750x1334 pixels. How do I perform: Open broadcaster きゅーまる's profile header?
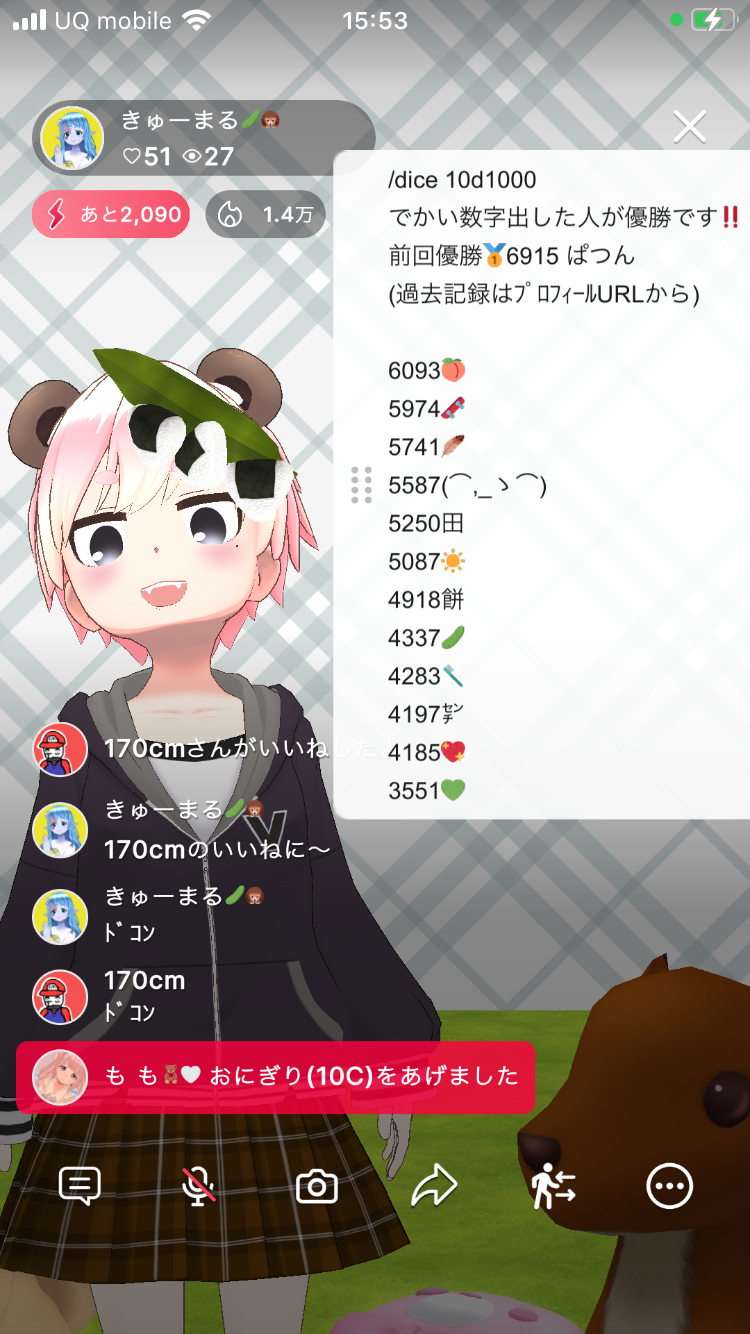tap(203, 138)
